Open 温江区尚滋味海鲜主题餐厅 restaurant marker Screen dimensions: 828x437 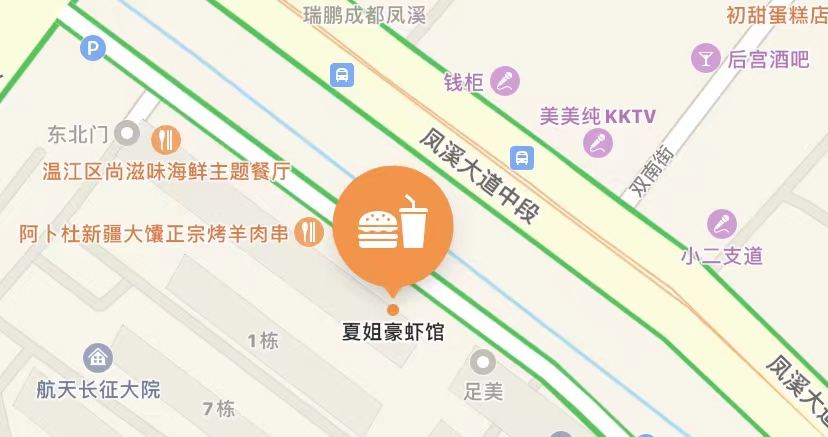166,138
